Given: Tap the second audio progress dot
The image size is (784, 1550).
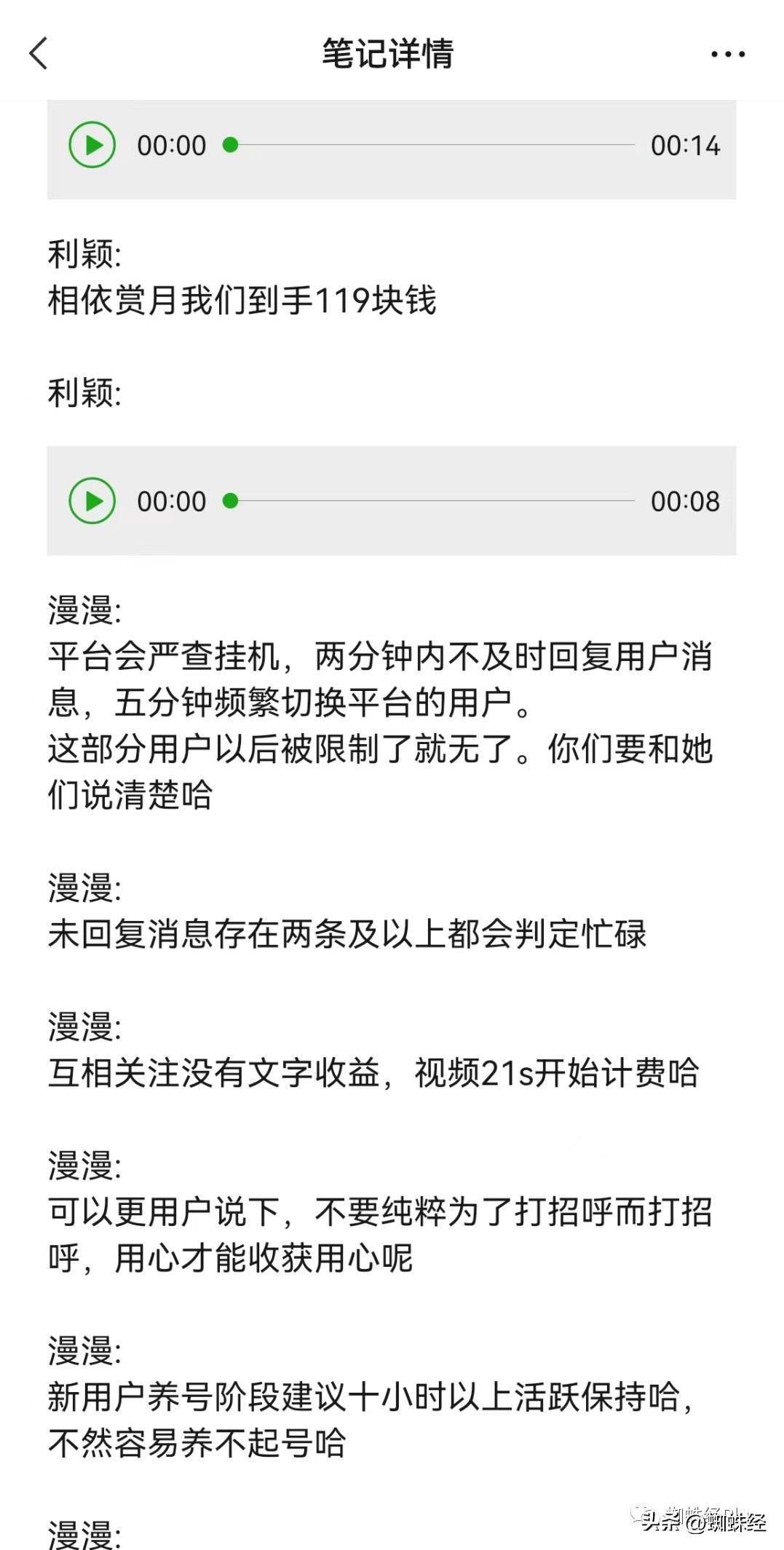Looking at the screenshot, I should (x=231, y=501).
